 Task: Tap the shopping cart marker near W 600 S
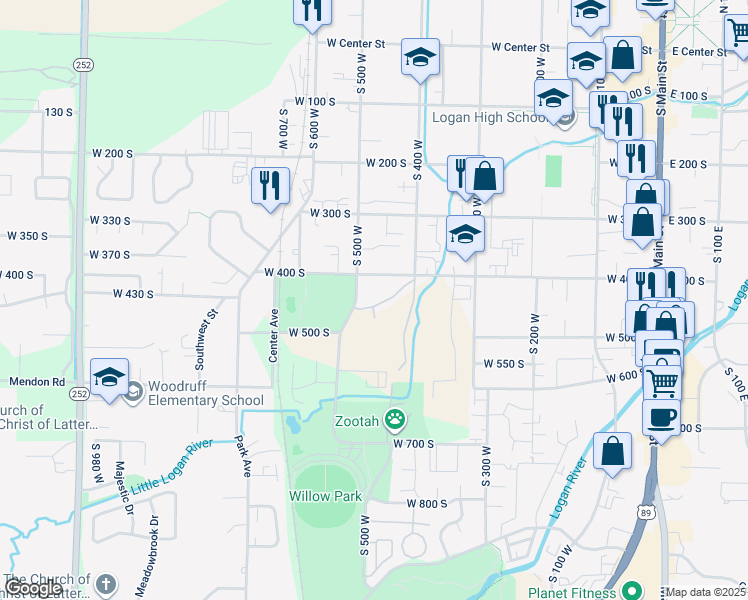tap(661, 383)
